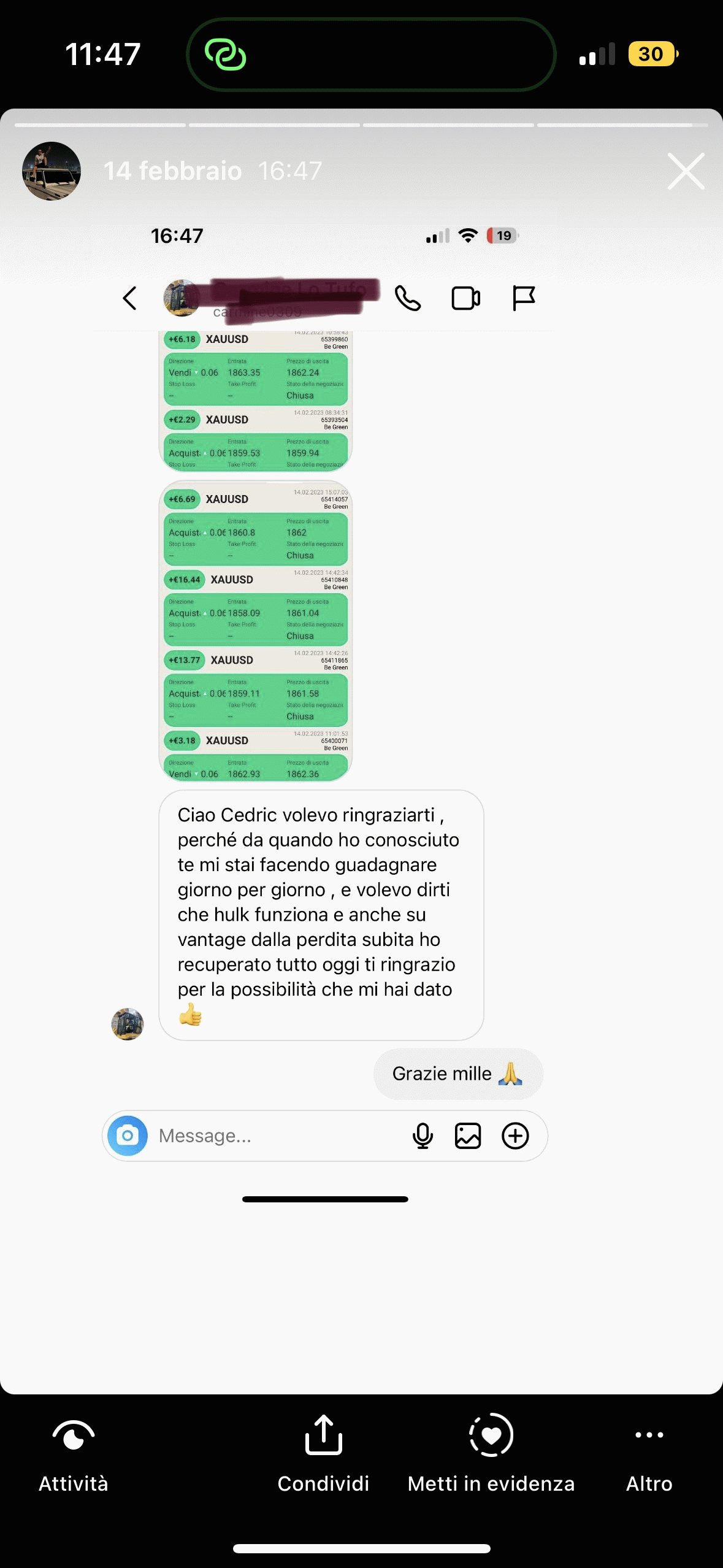Select Metti in evidenza to highlight story

pos(491,1453)
